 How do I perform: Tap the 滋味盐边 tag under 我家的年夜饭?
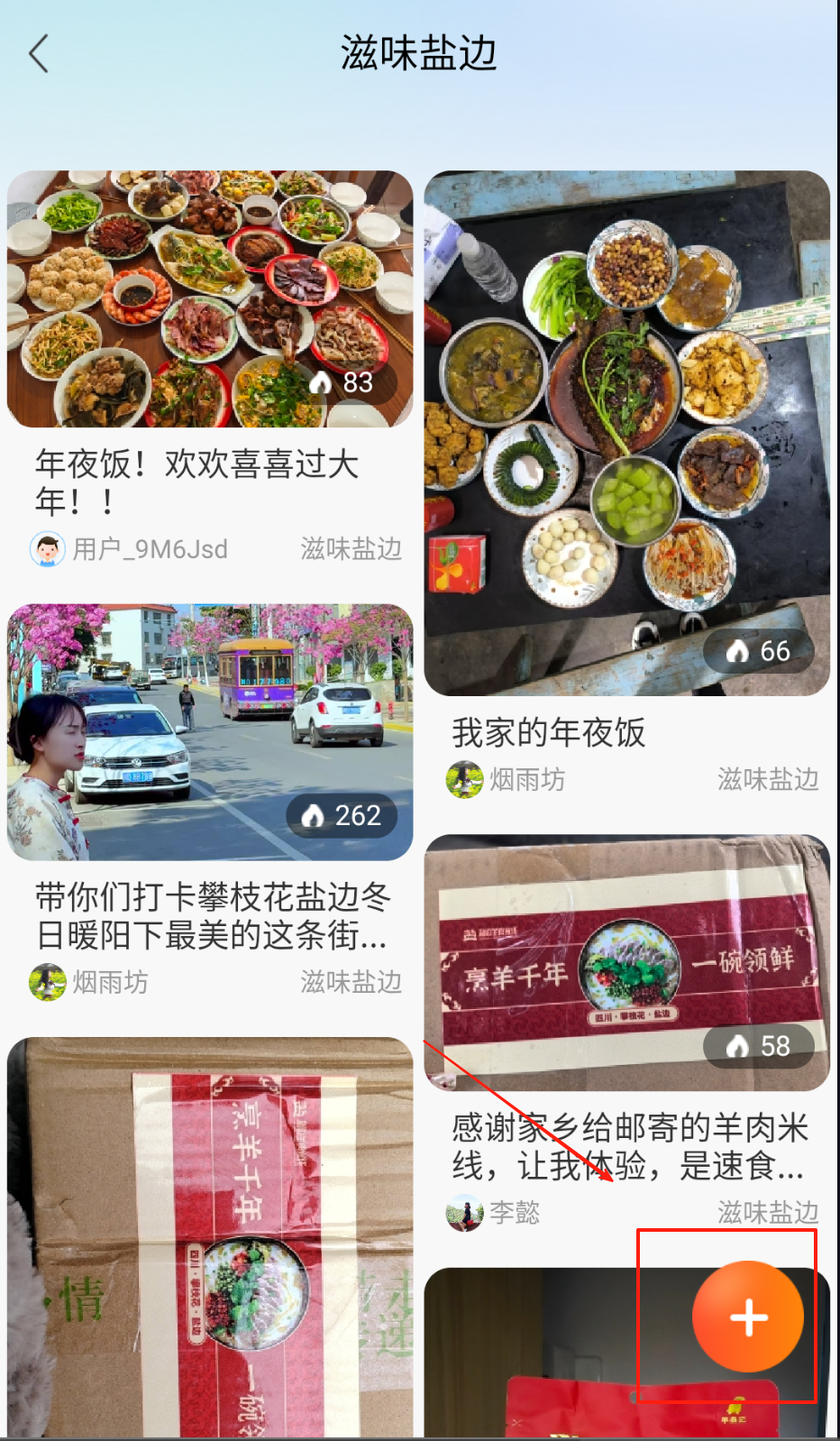[768, 779]
